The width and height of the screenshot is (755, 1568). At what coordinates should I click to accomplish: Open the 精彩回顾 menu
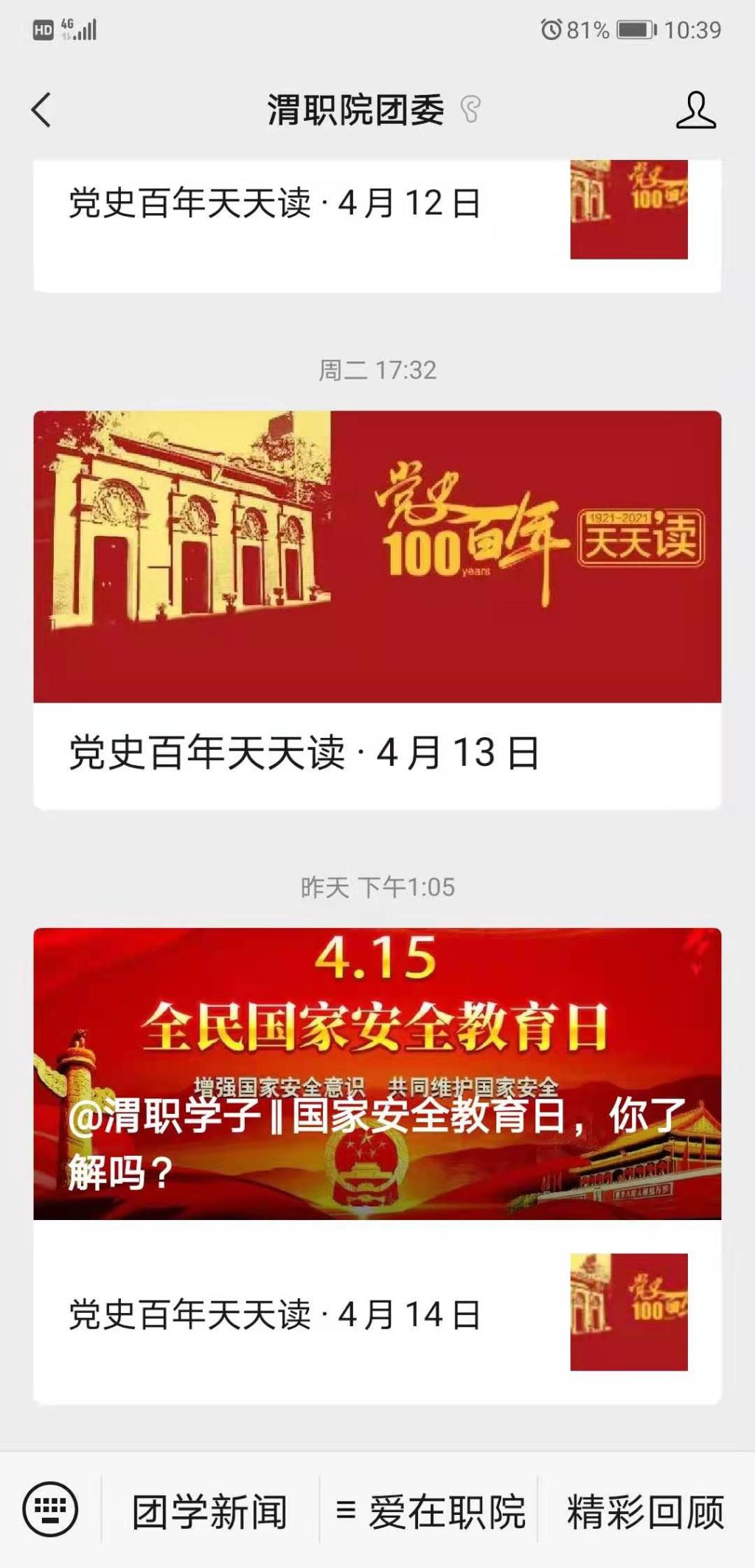point(645,1512)
